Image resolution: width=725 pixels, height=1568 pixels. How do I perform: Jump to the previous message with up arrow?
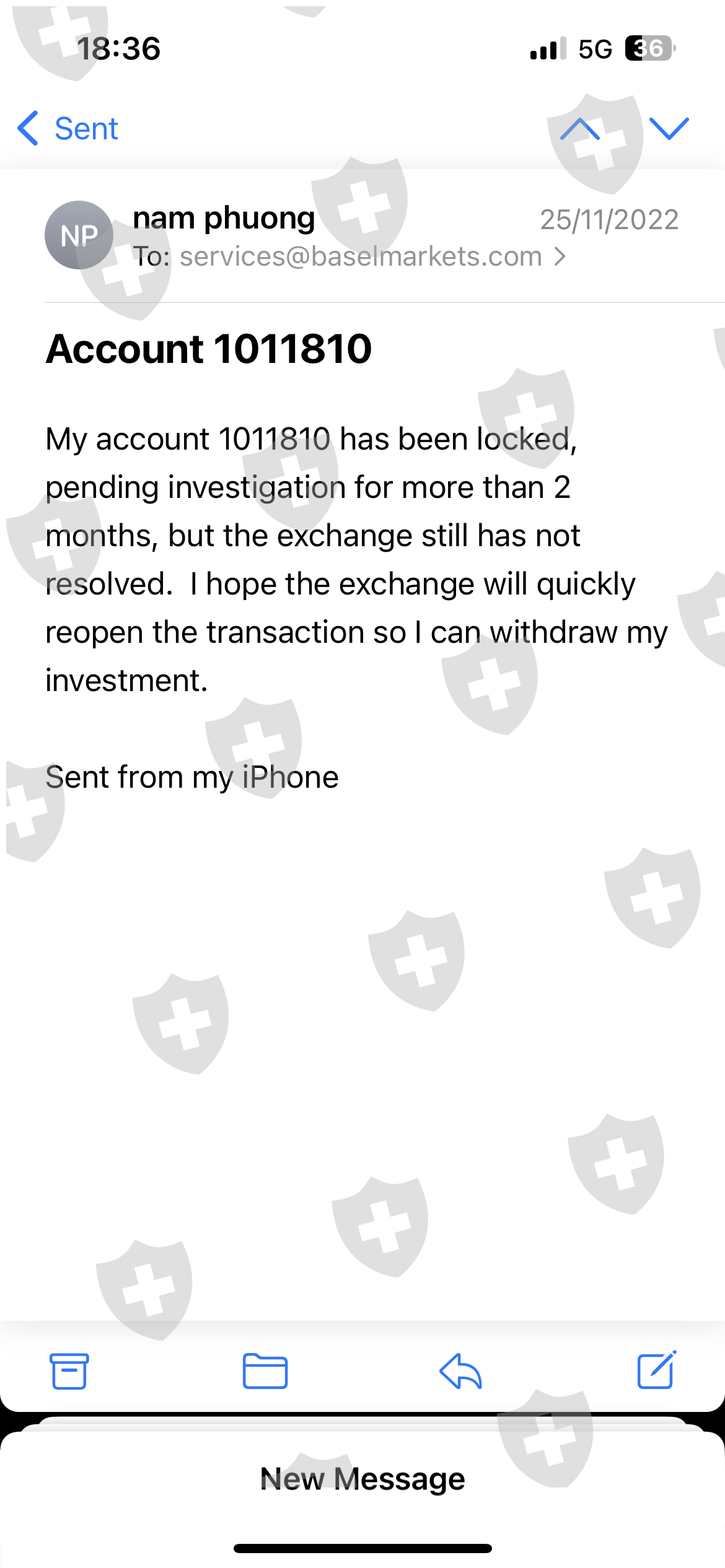pos(579,129)
